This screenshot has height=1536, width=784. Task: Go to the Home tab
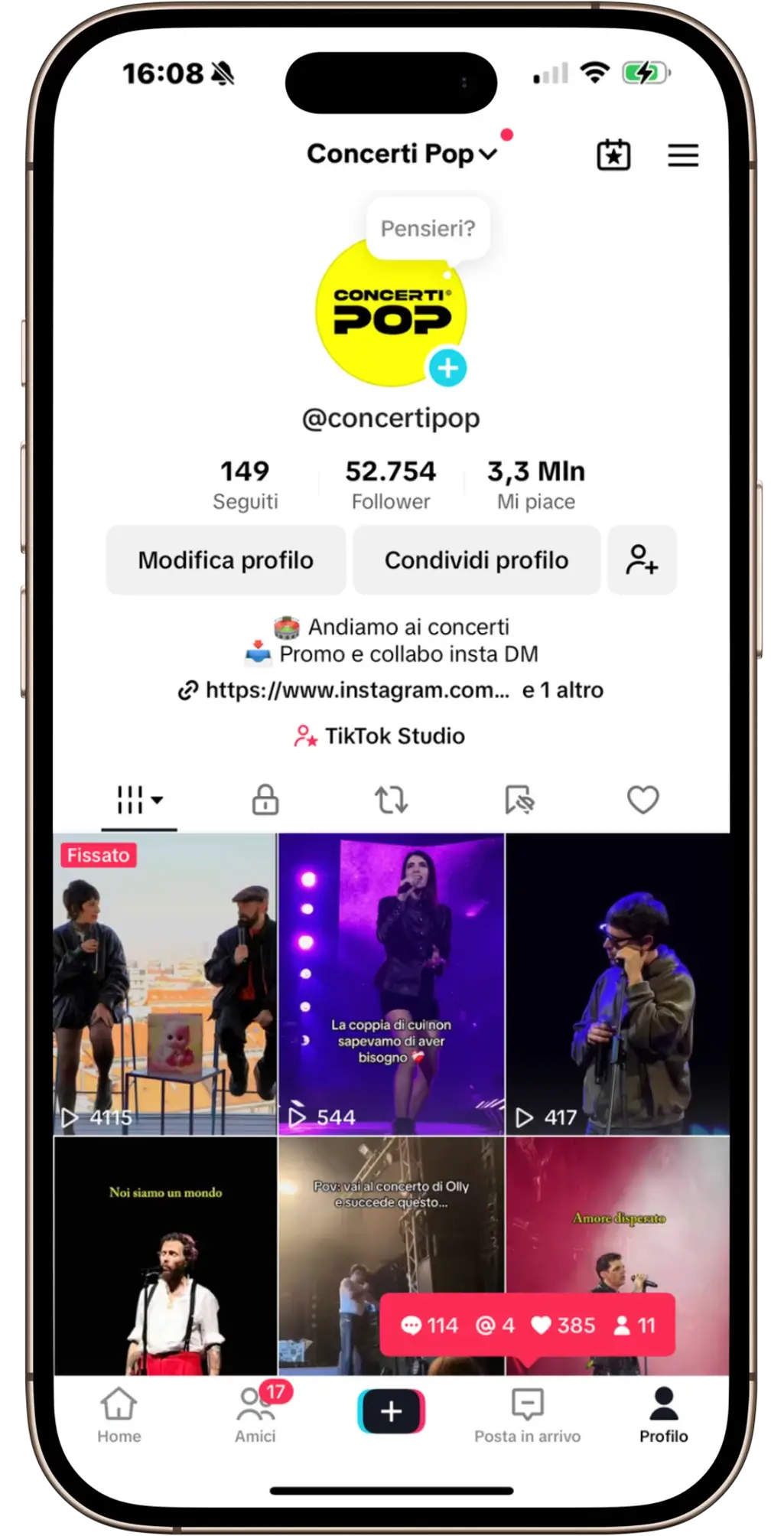tap(119, 1415)
